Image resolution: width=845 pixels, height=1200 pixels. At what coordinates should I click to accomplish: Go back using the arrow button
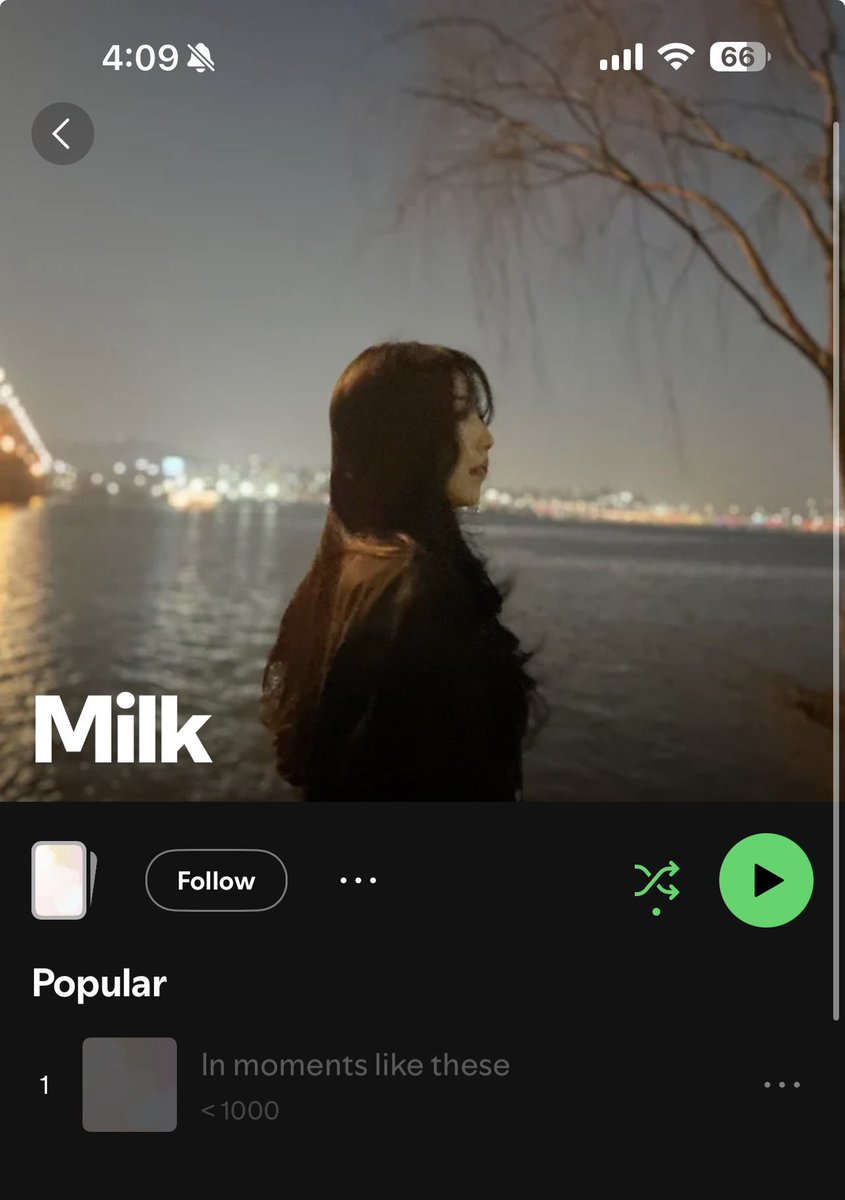[62, 133]
